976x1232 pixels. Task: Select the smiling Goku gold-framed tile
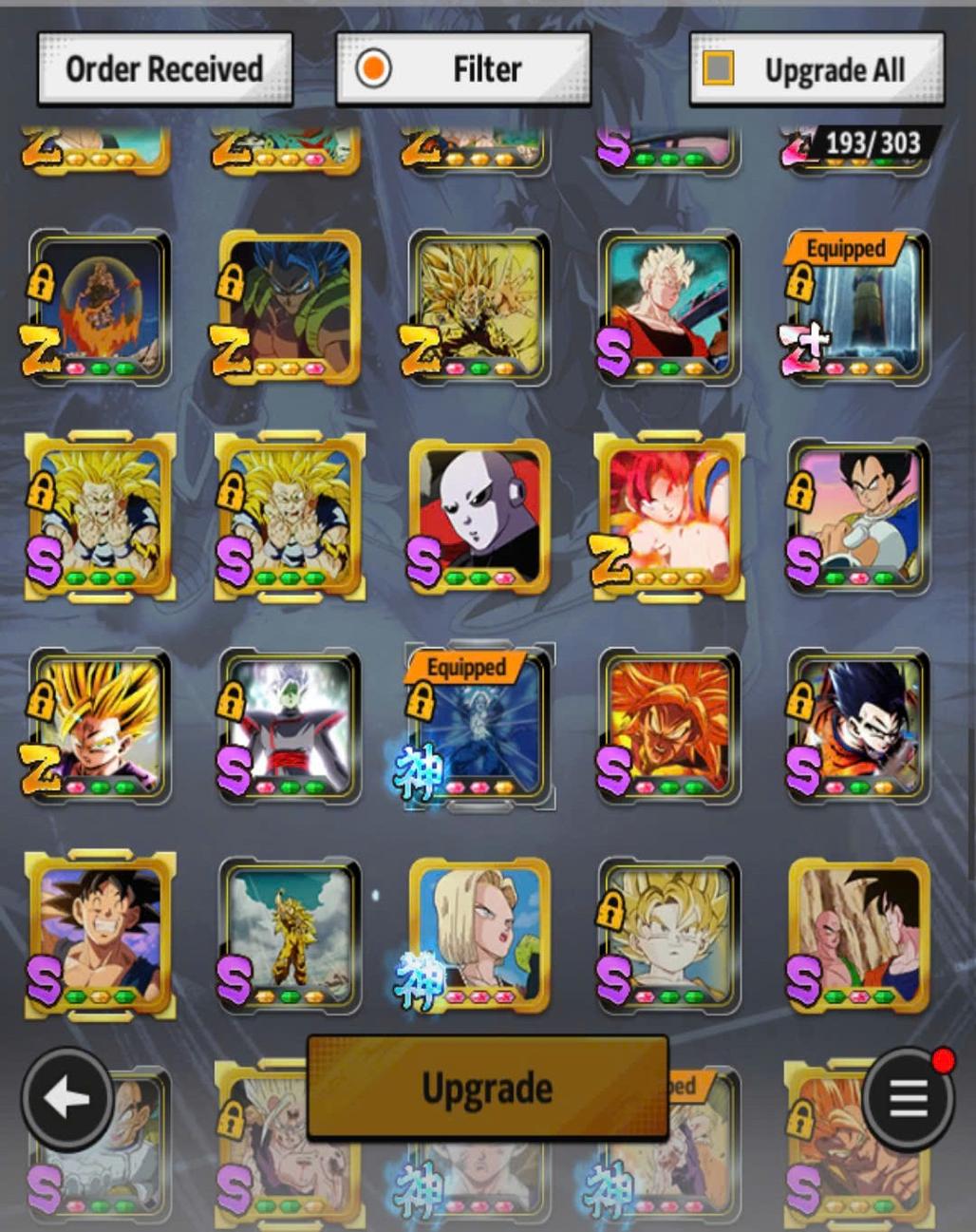tap(100, 934)
